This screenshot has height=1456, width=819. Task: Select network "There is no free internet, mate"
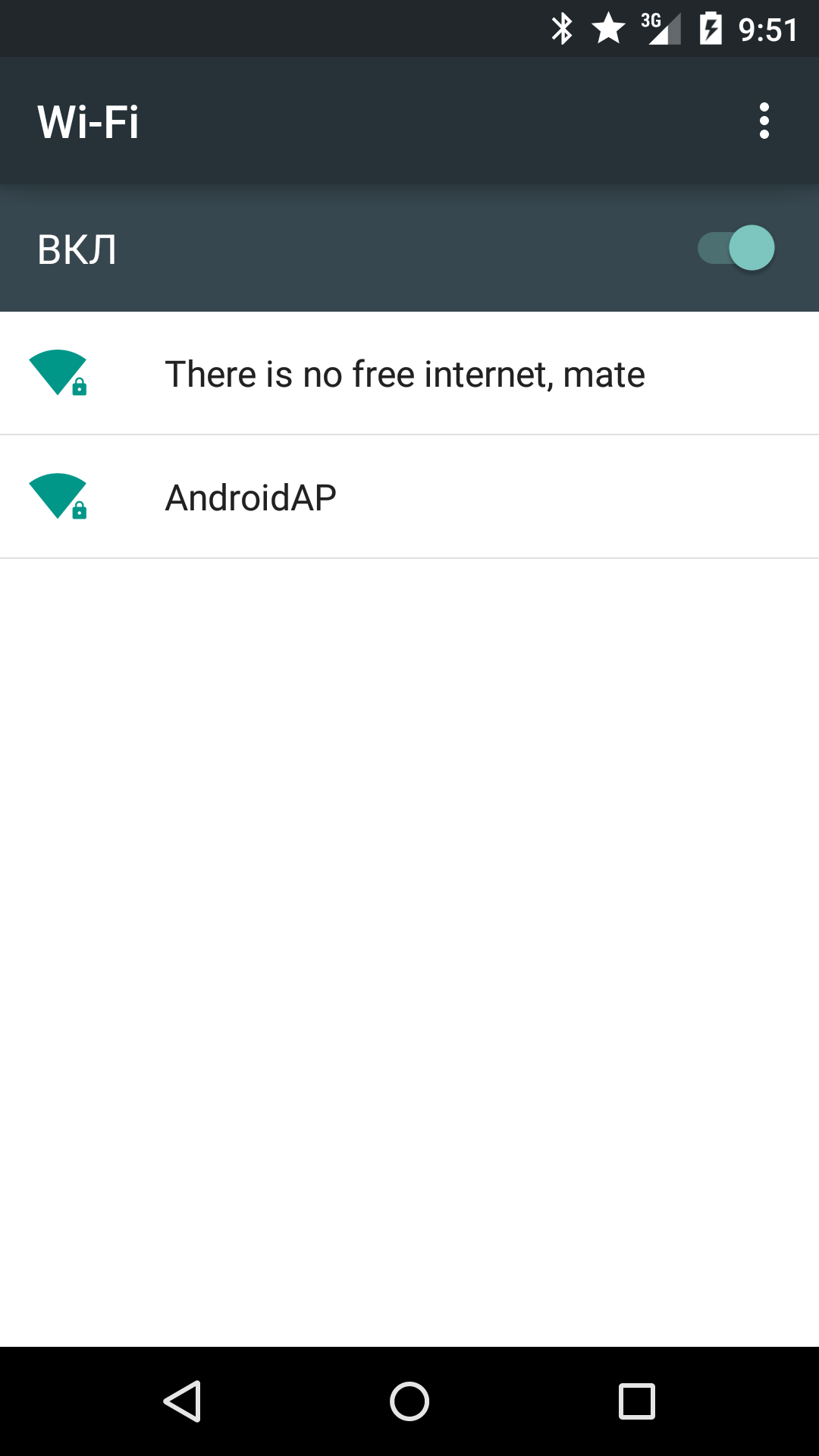[405, 374]
